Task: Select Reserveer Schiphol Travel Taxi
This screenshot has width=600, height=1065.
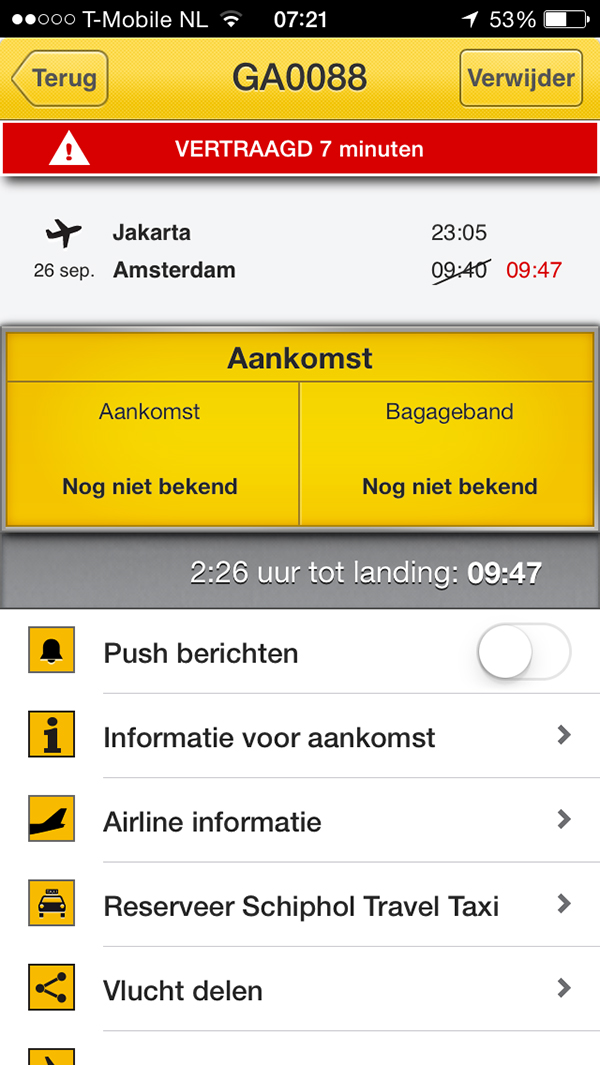Action: (300, 906)
